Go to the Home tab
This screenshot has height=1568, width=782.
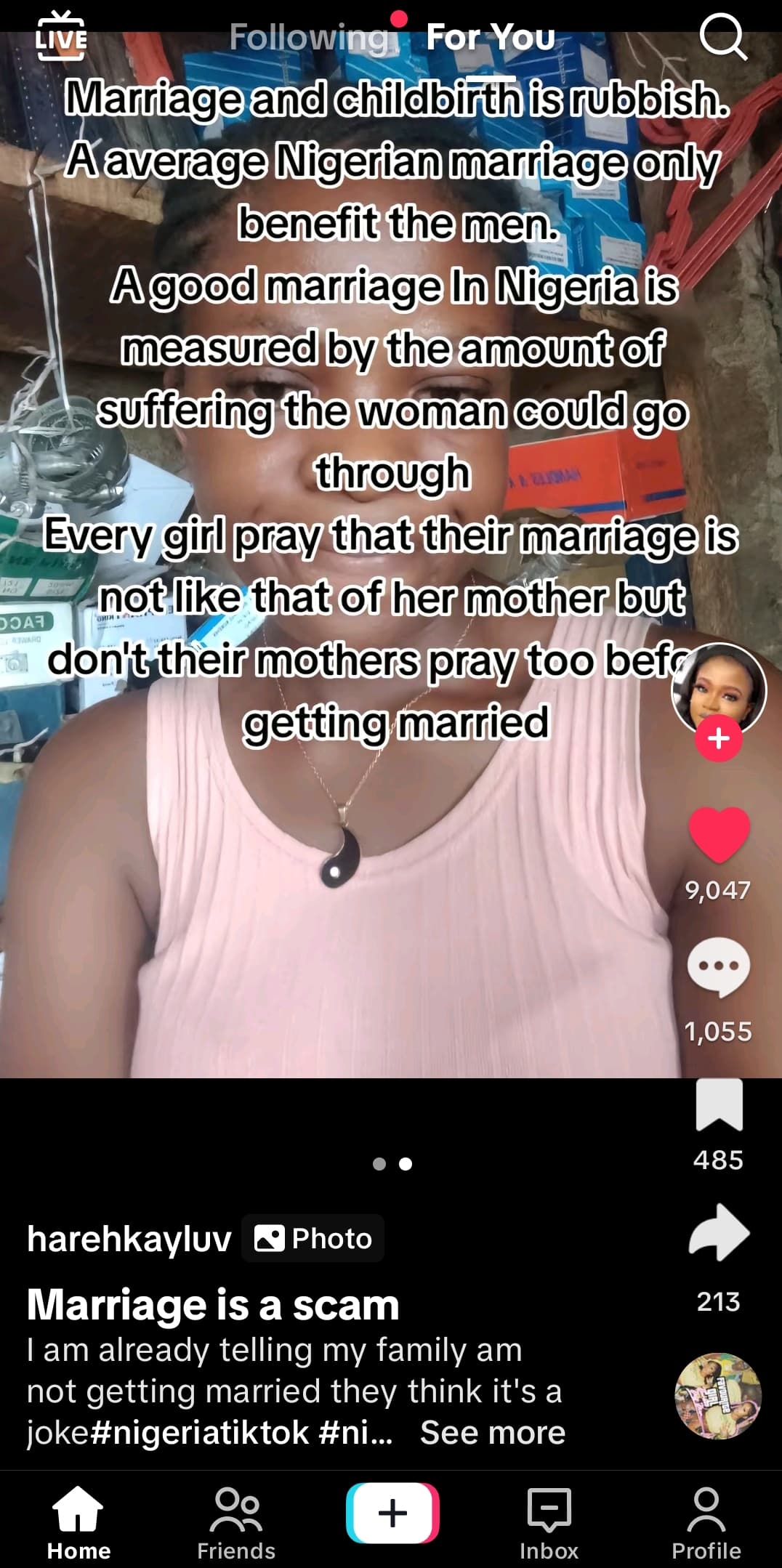(x=78, y=1521)
